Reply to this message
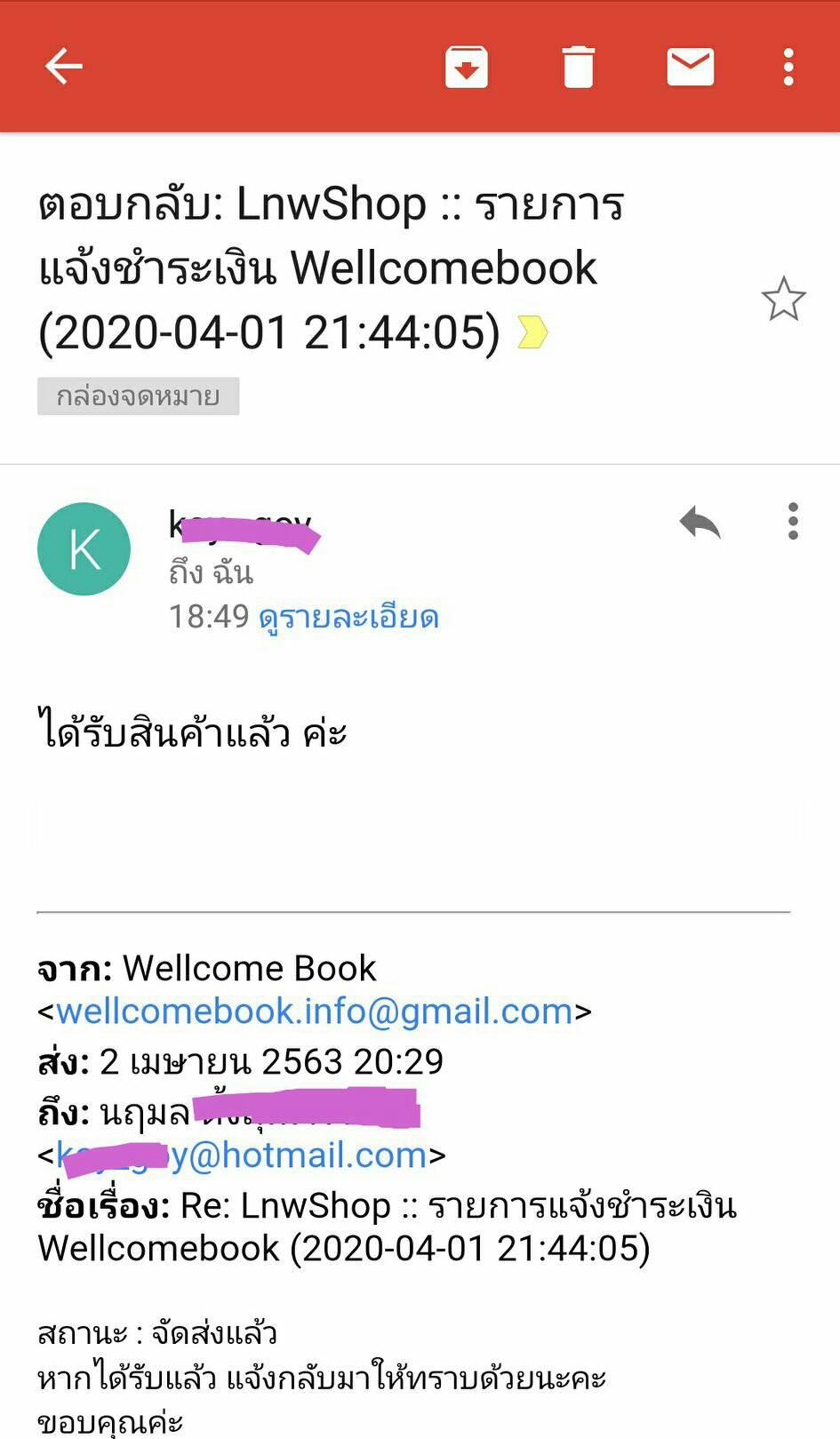The image size is (840, 1439). (x=700, y=522)
